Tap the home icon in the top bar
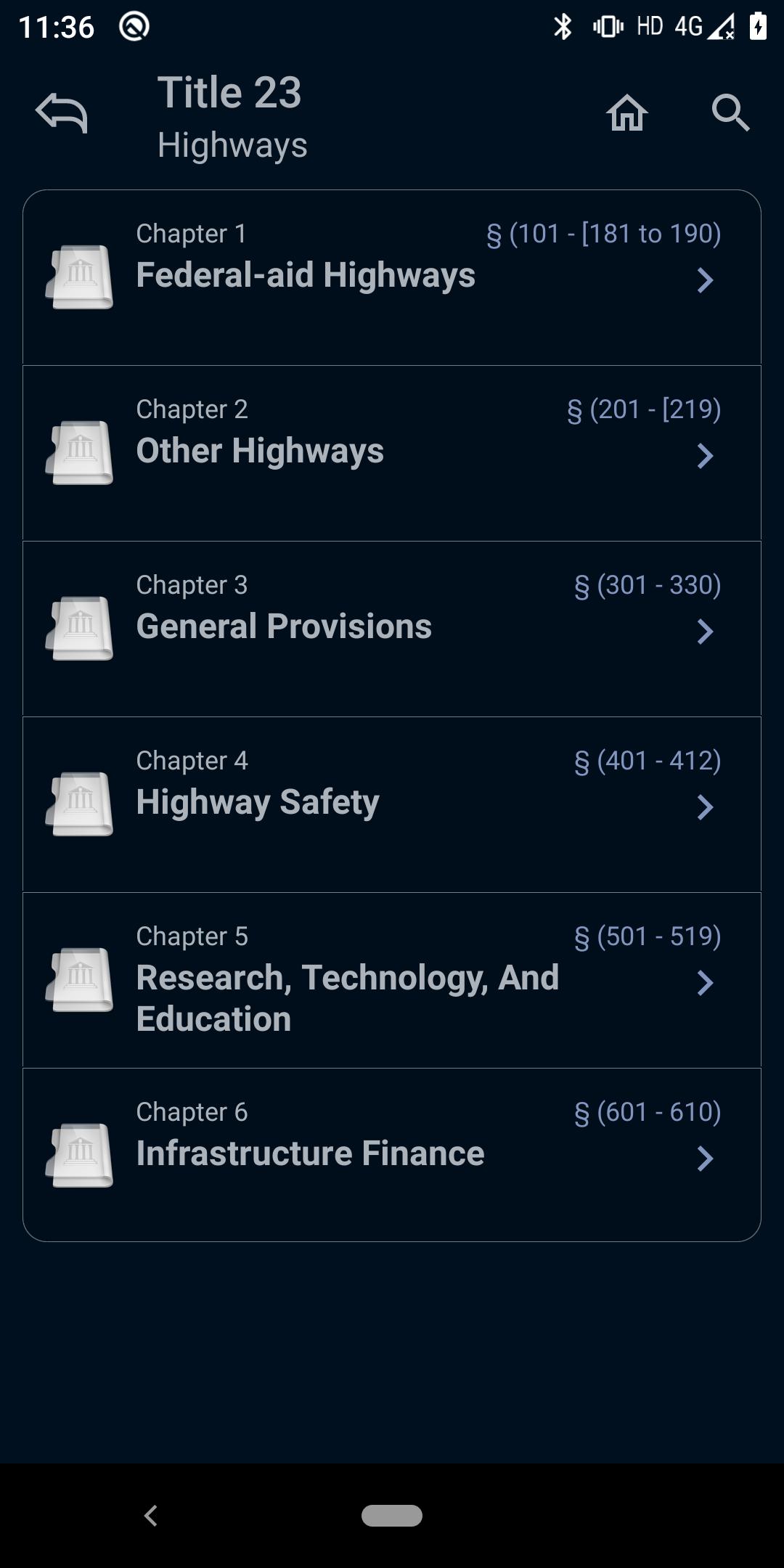784x1568 pixels. pos(627,113)
